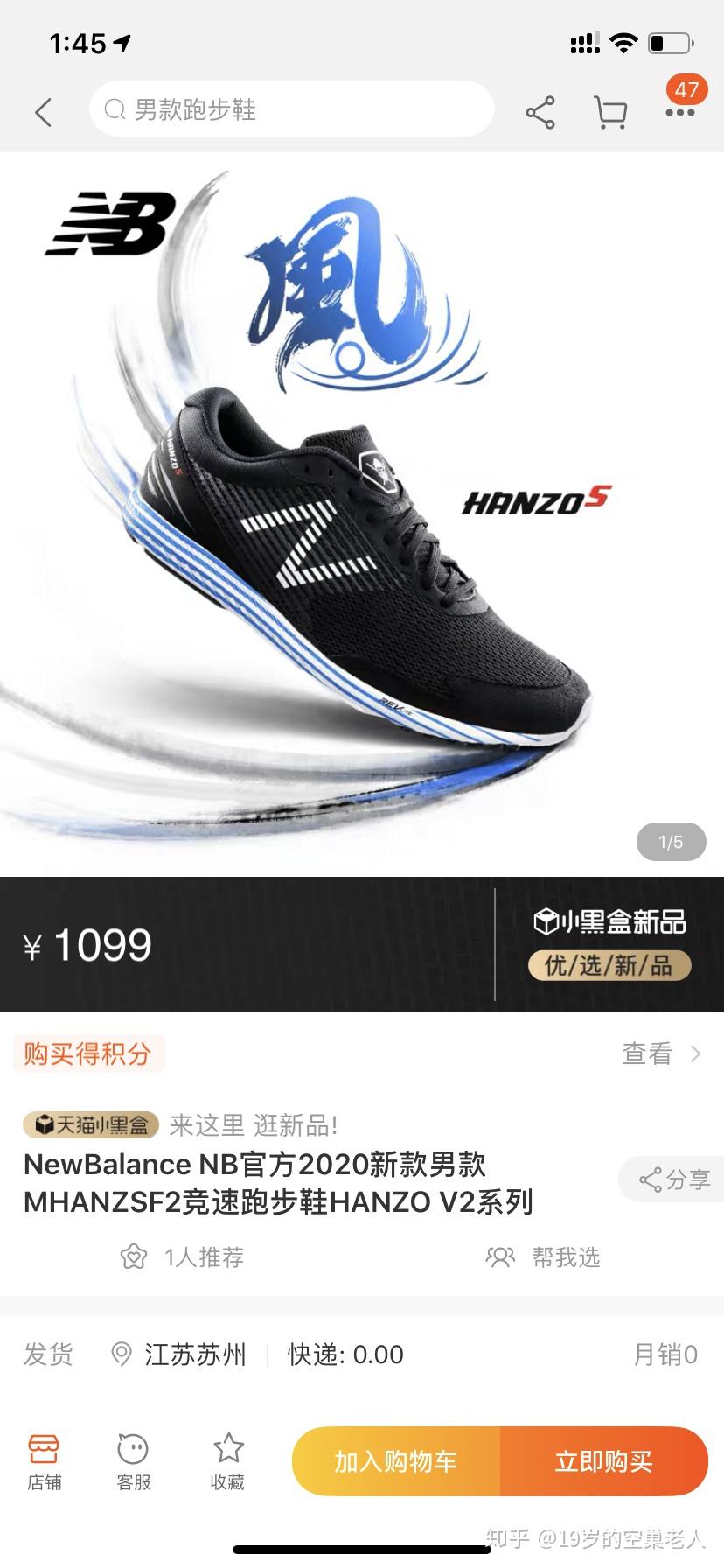Tap 加入购物车 to add to cart
This screenshot has height=1568, width=724.
coord(395,1461)
